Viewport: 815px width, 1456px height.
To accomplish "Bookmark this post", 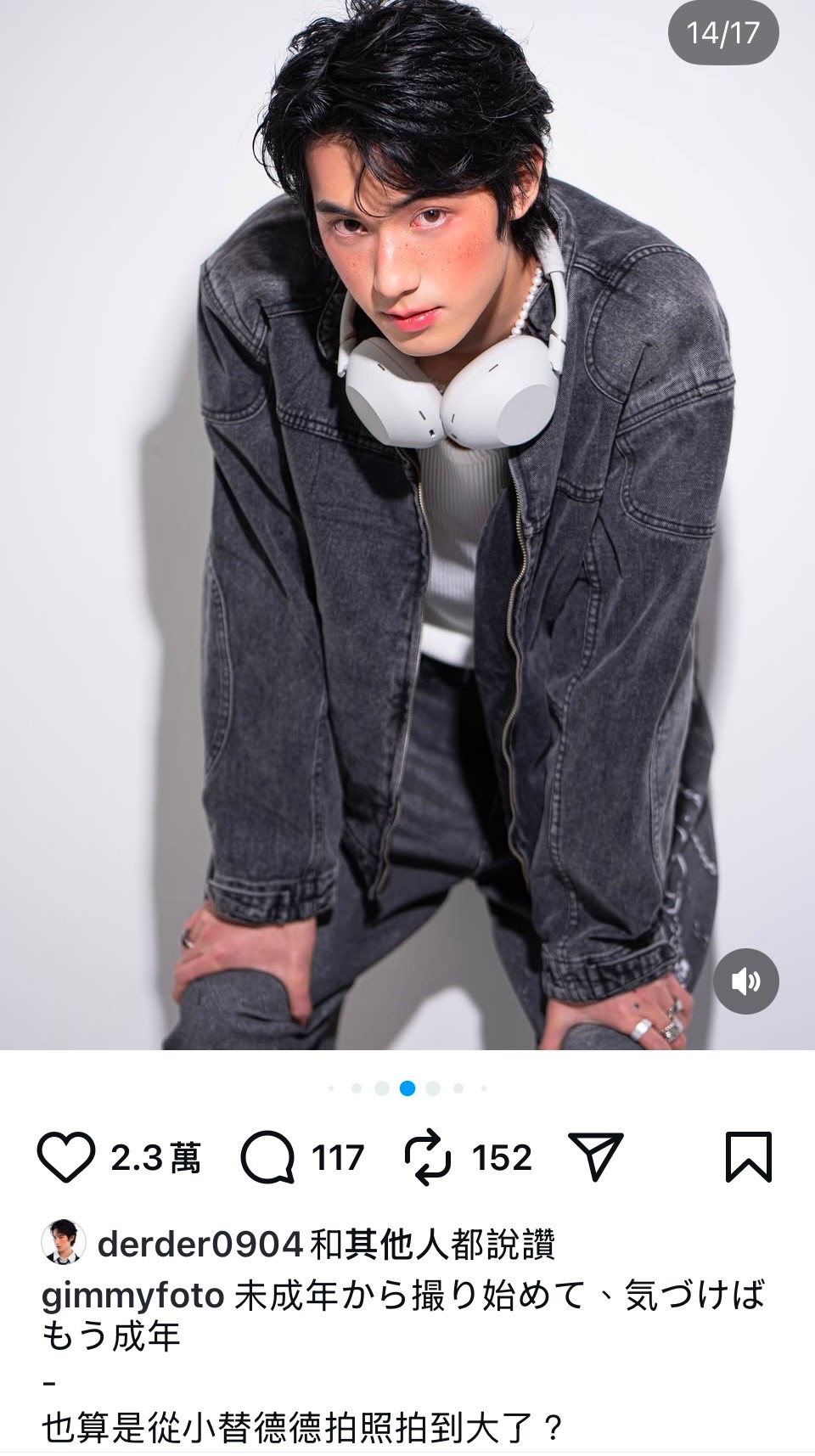I will point(748,1157).
